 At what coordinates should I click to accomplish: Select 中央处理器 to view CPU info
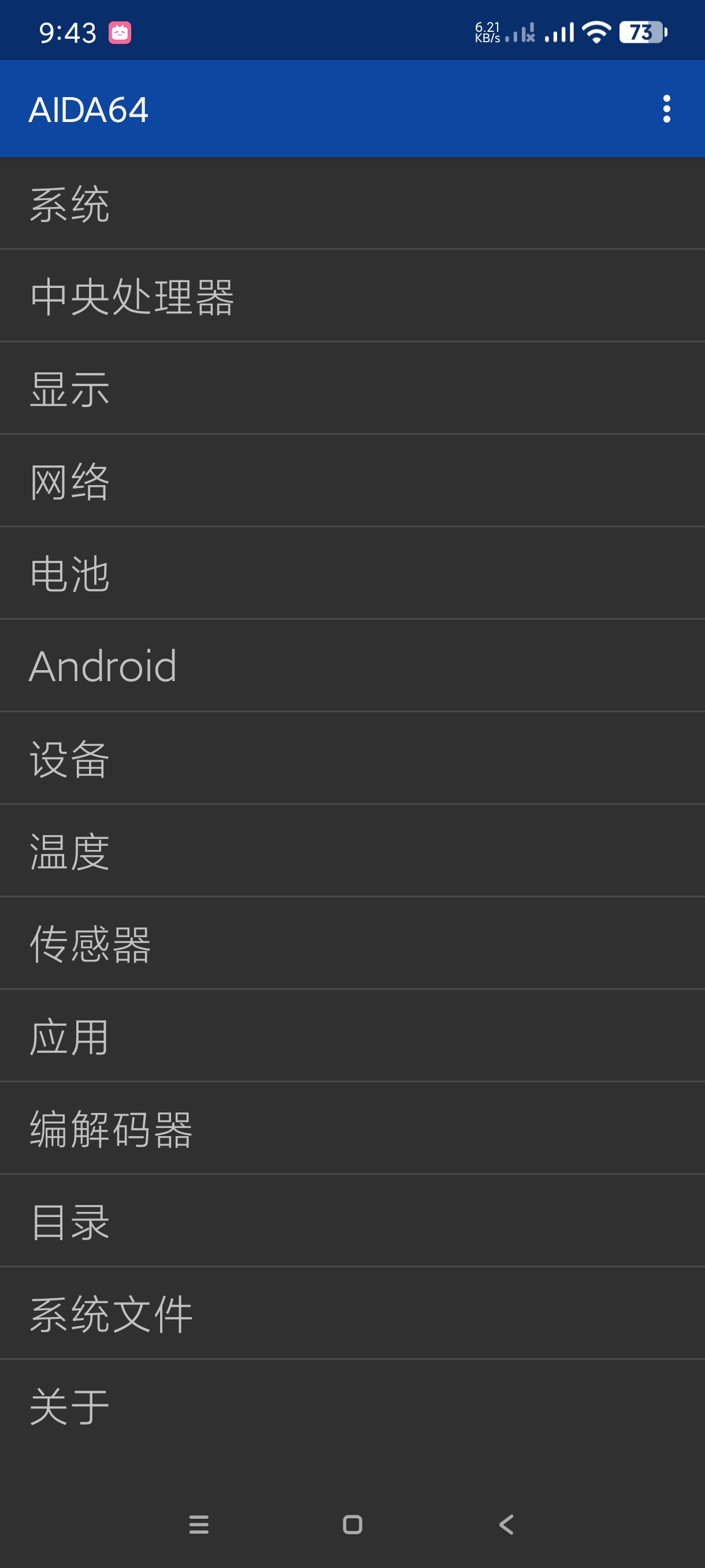(x=352, y=297)
